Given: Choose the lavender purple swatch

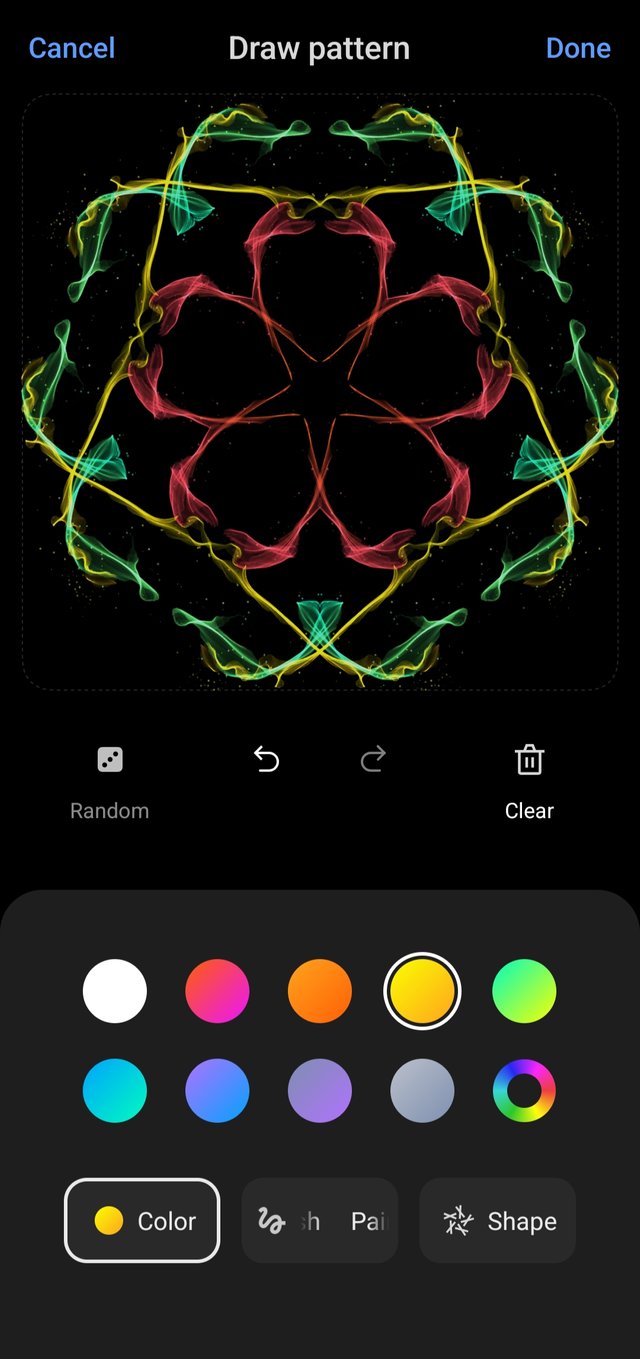Looking at the screenshot, I should pyautogui.click(x=320, y=1091).
